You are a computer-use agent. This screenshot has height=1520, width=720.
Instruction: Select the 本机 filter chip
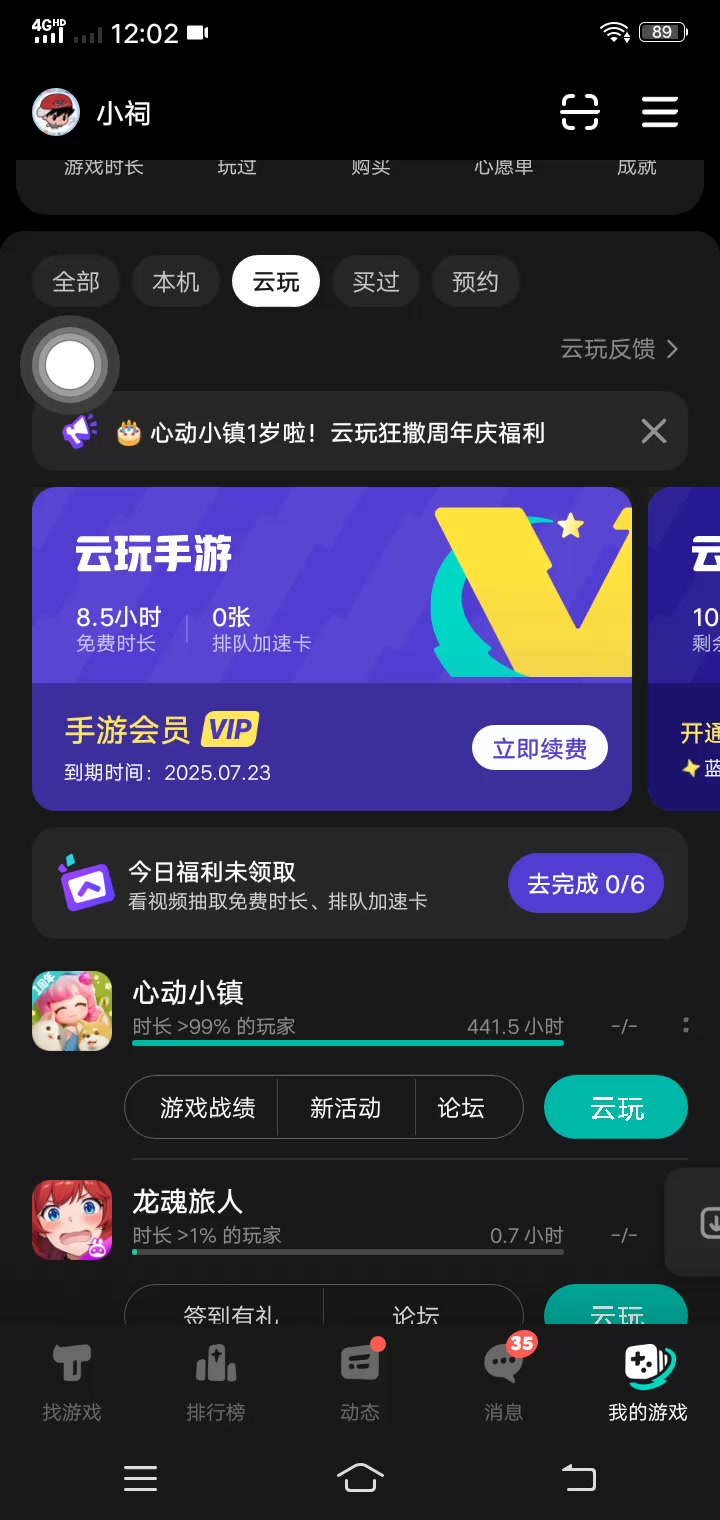(176, 282)
